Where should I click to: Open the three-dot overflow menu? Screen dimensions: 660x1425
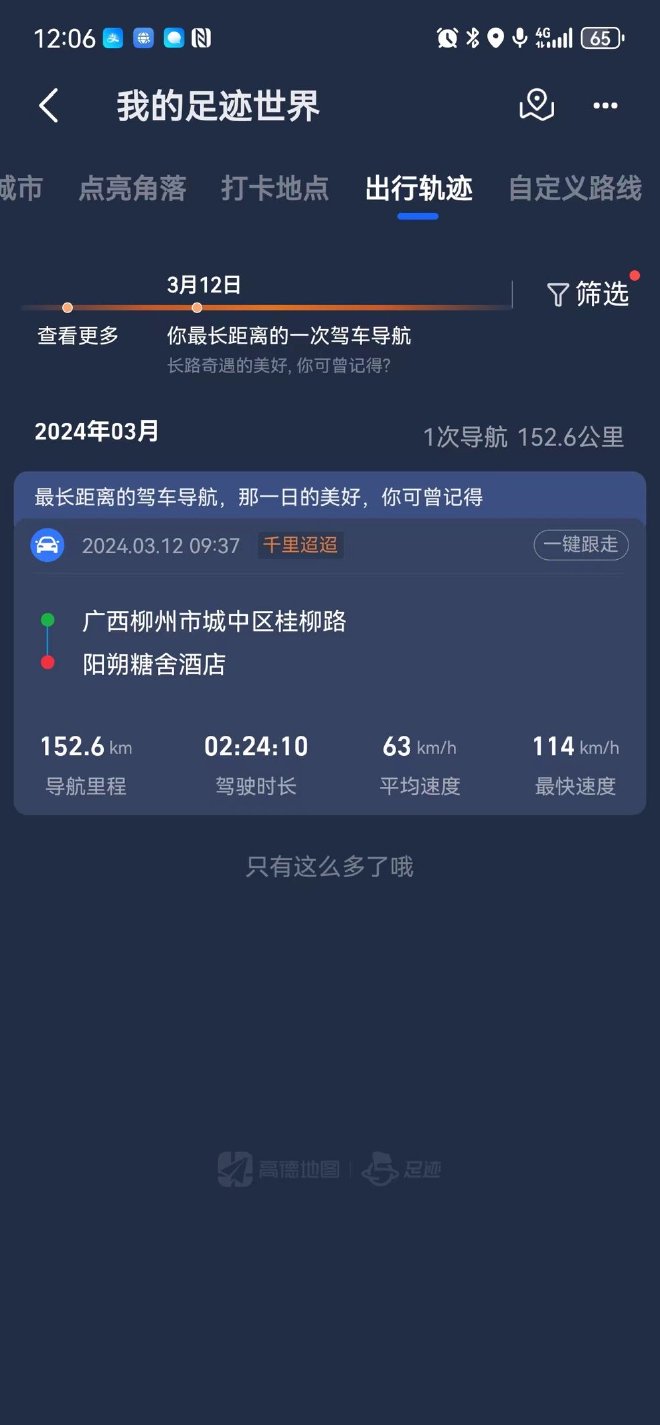click(x=605, y=106)
